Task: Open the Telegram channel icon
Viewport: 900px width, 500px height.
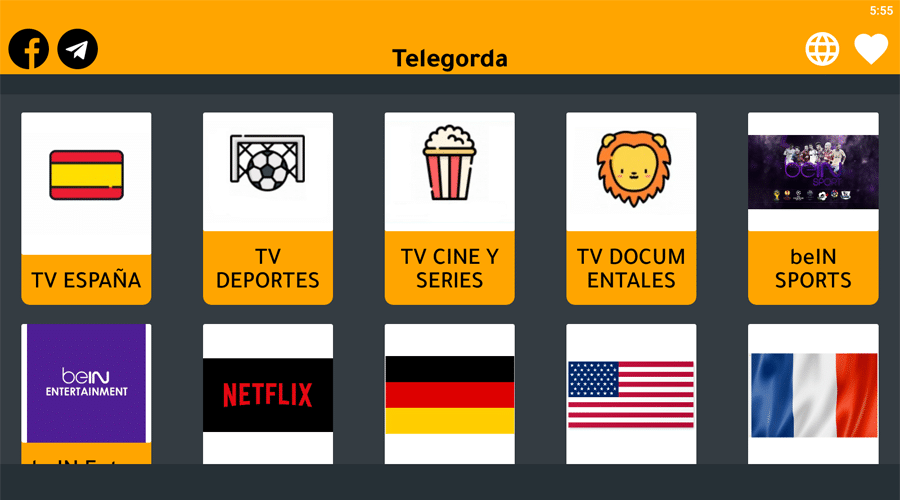Action: [x=78, y=48]
